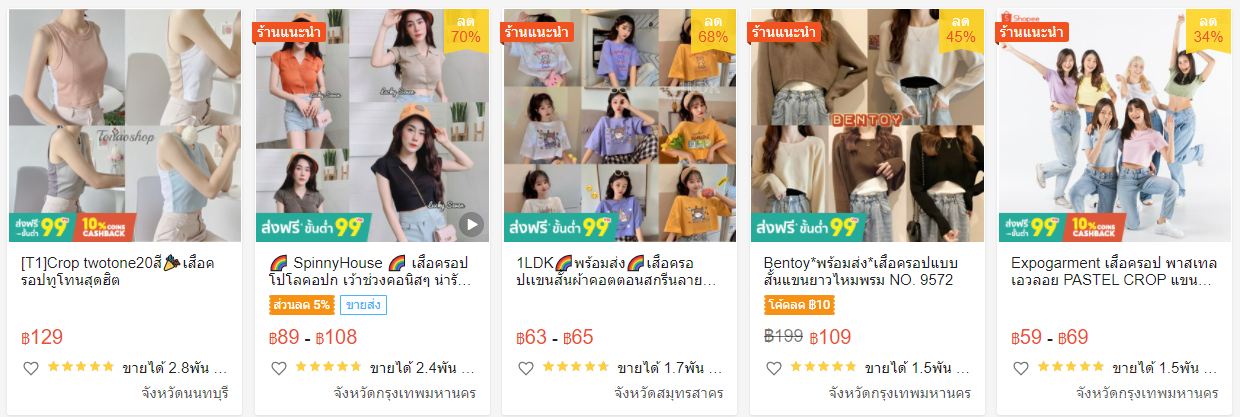Viewport: 1240px width, 417px height.
Task: Like the SpinnyHouse item with heart icon
Action: 277,368
